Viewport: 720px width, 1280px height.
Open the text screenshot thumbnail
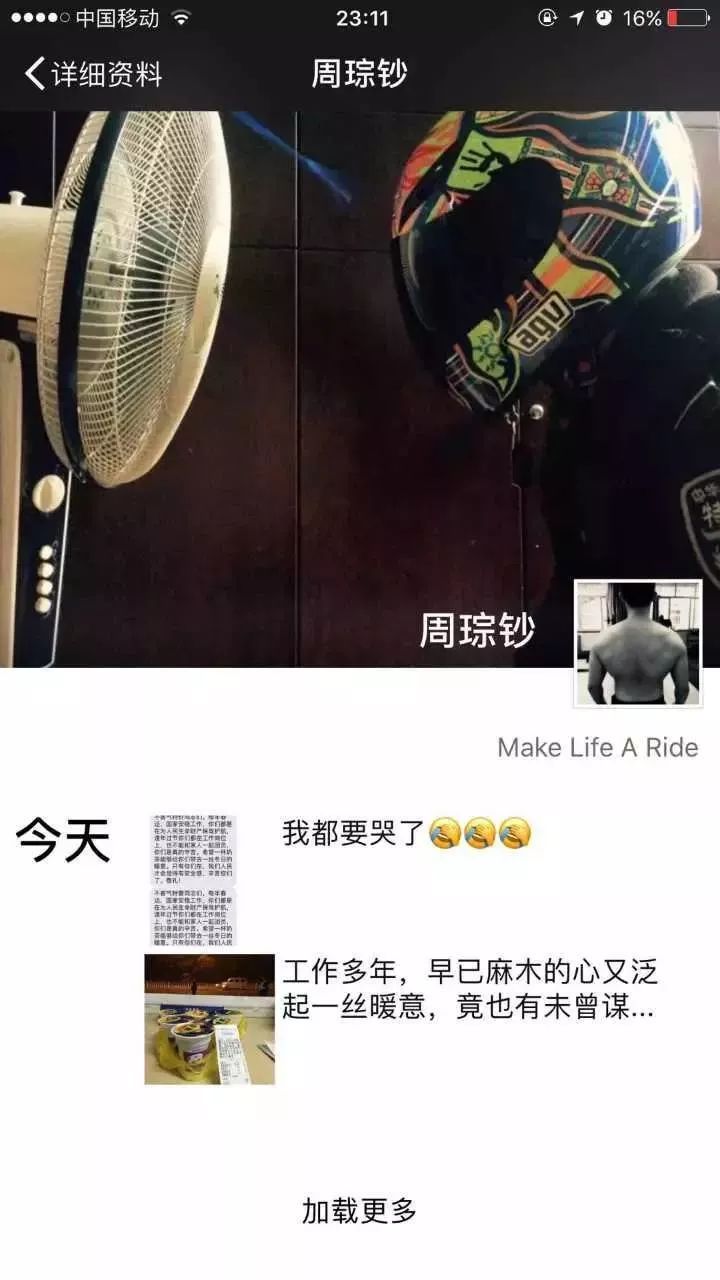click(x=193, y=880)
